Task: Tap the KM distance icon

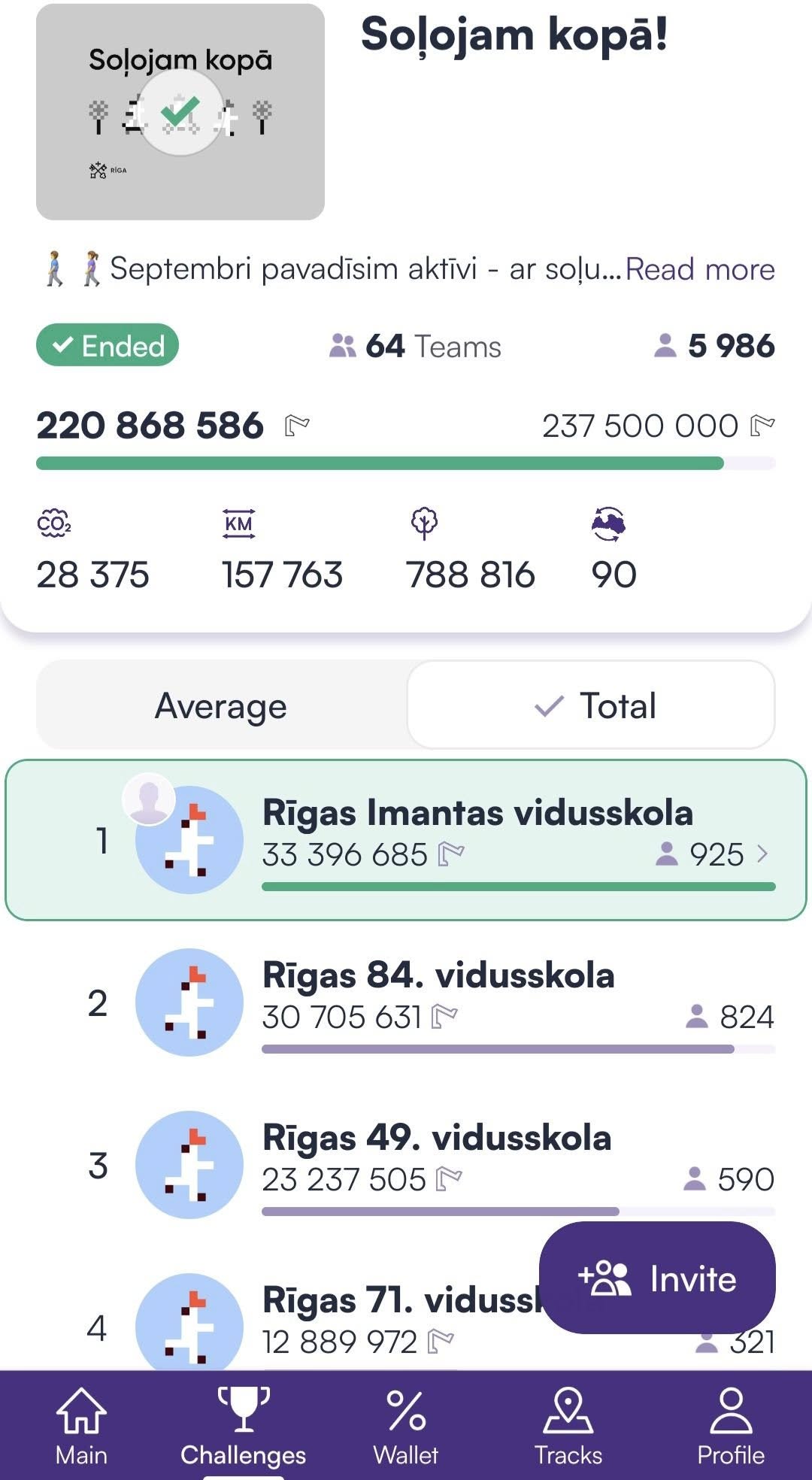Action: (238, 522)
